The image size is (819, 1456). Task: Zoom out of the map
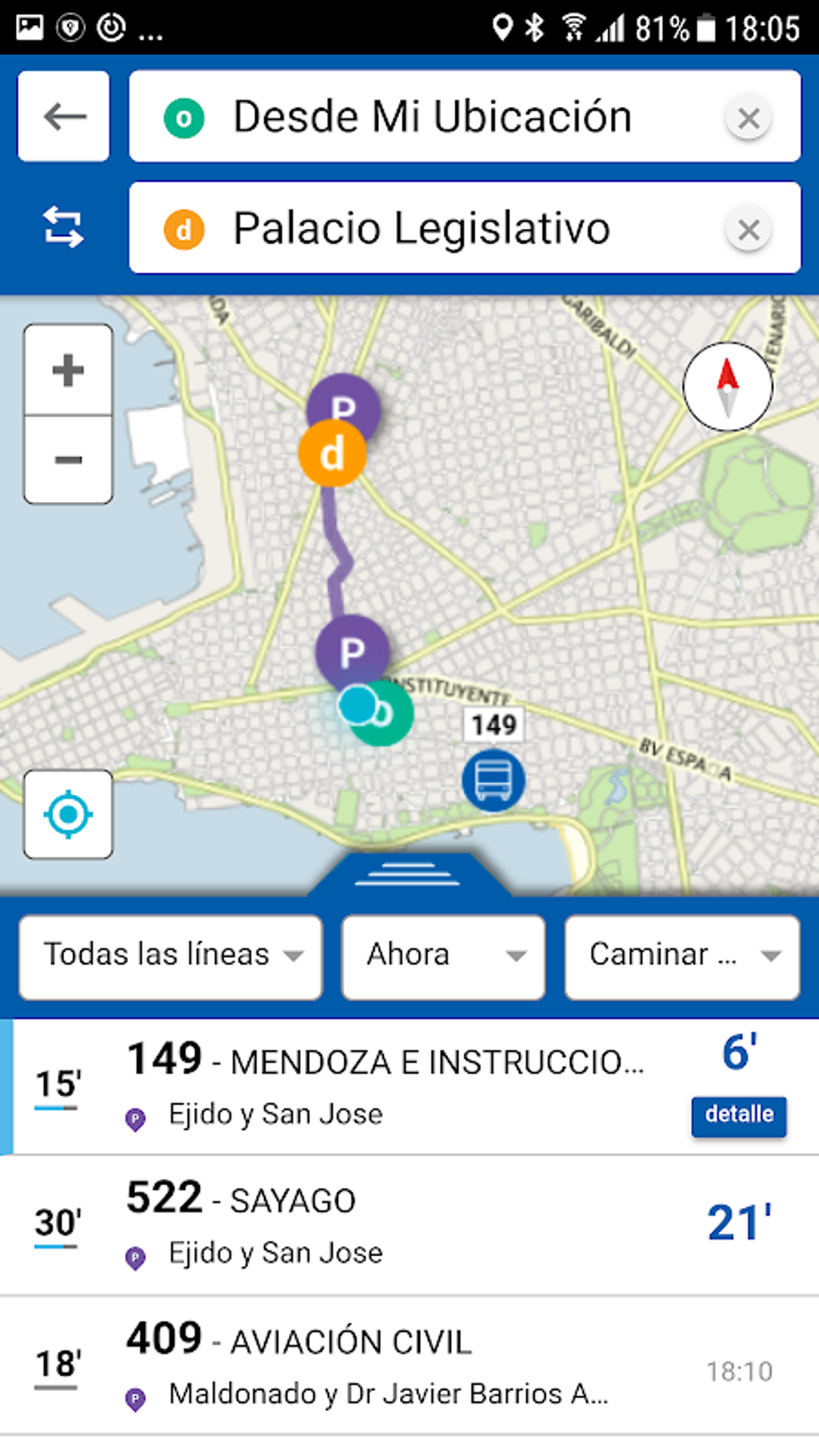pyautogui.click(x=68, y=459)
